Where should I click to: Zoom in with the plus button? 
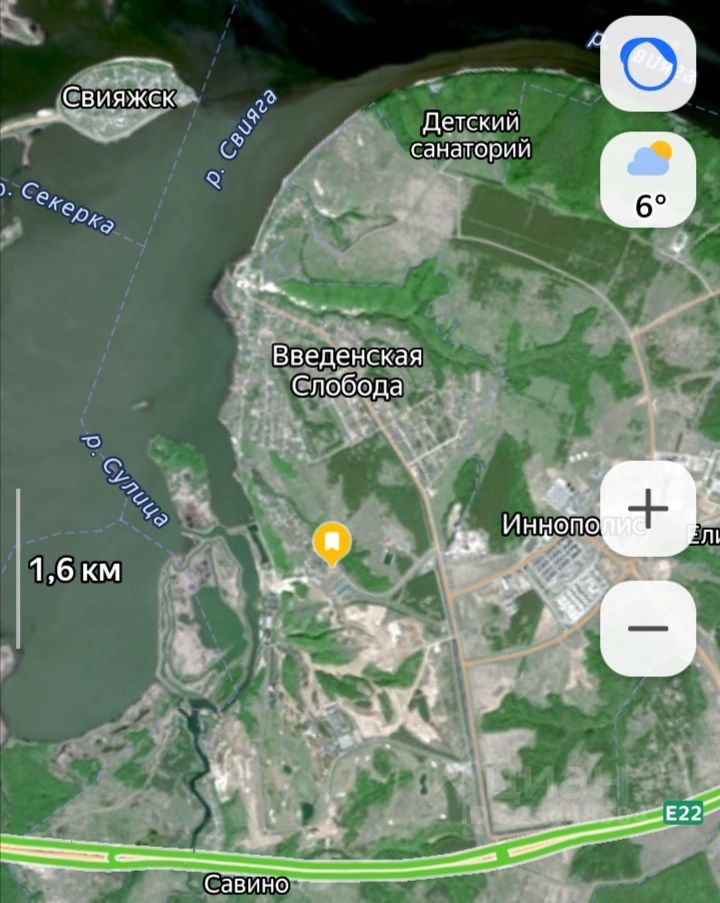pos(648,509)
